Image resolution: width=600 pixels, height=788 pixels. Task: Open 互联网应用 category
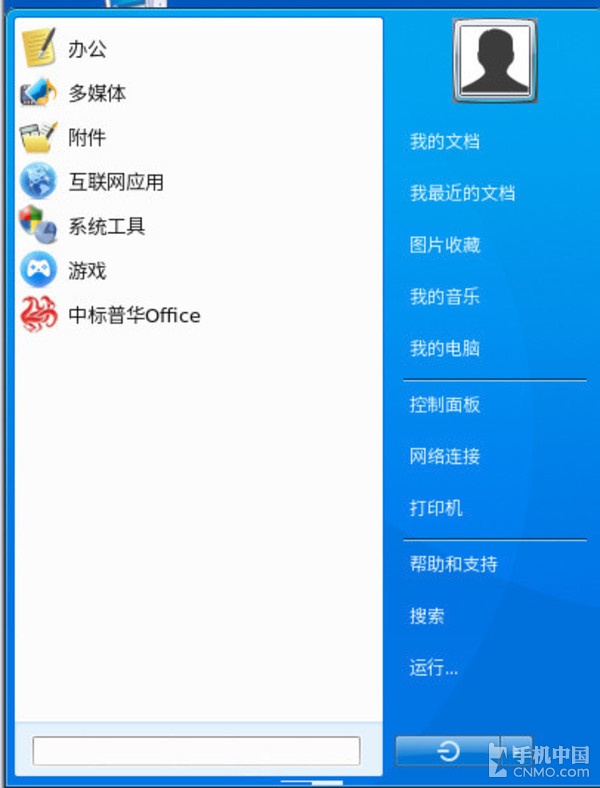(x=115, y=182)
